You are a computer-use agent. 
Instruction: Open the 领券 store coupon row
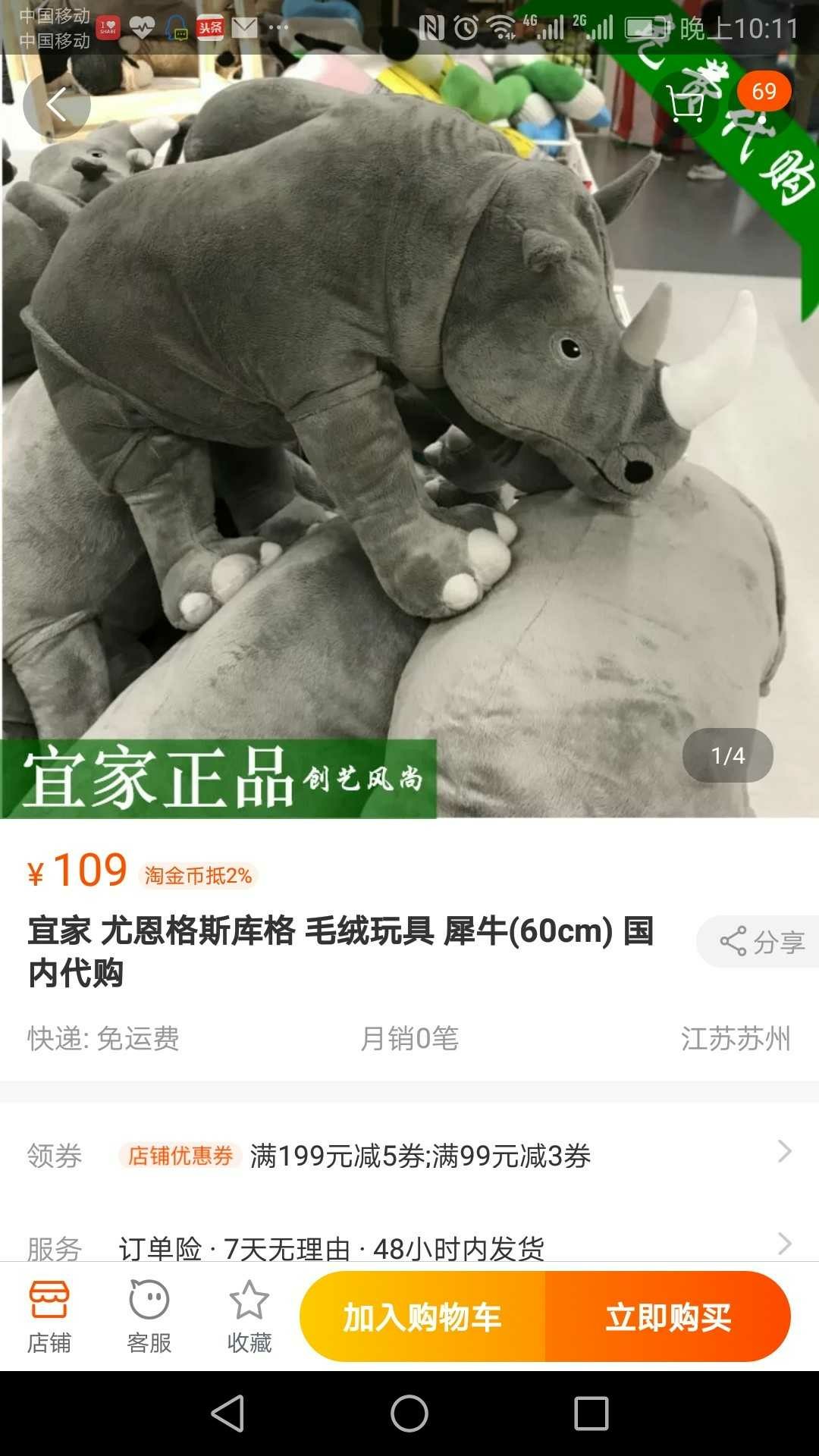tap(409, 1156)
